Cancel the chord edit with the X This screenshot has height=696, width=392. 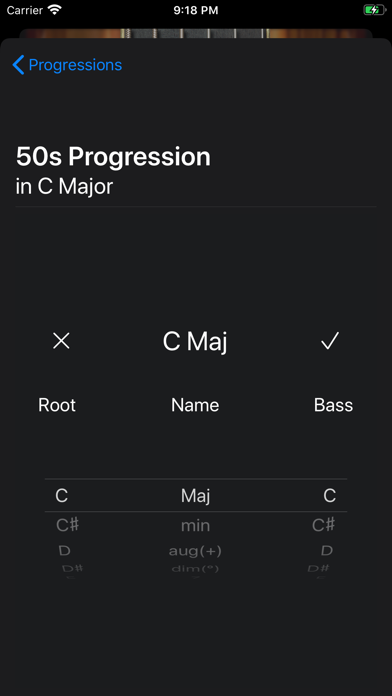pos(61,341)
